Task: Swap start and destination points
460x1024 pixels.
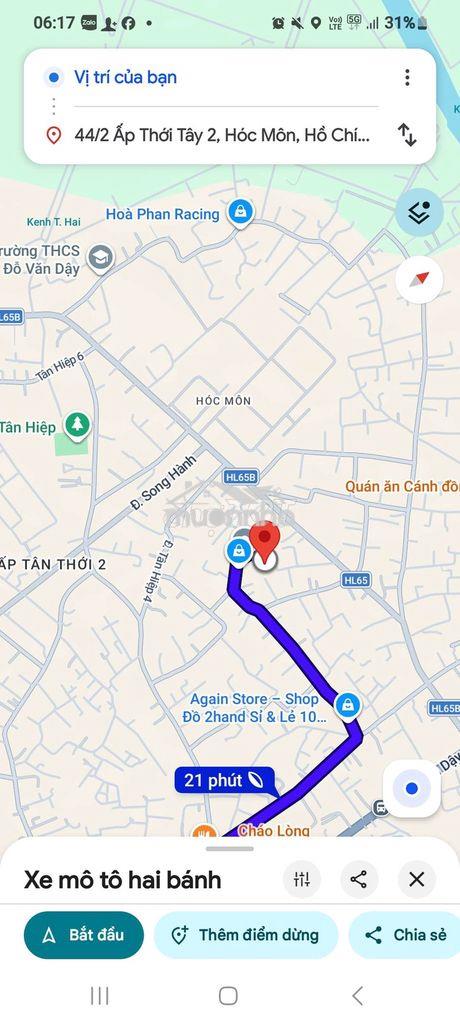Action: [x=407, y=135]
